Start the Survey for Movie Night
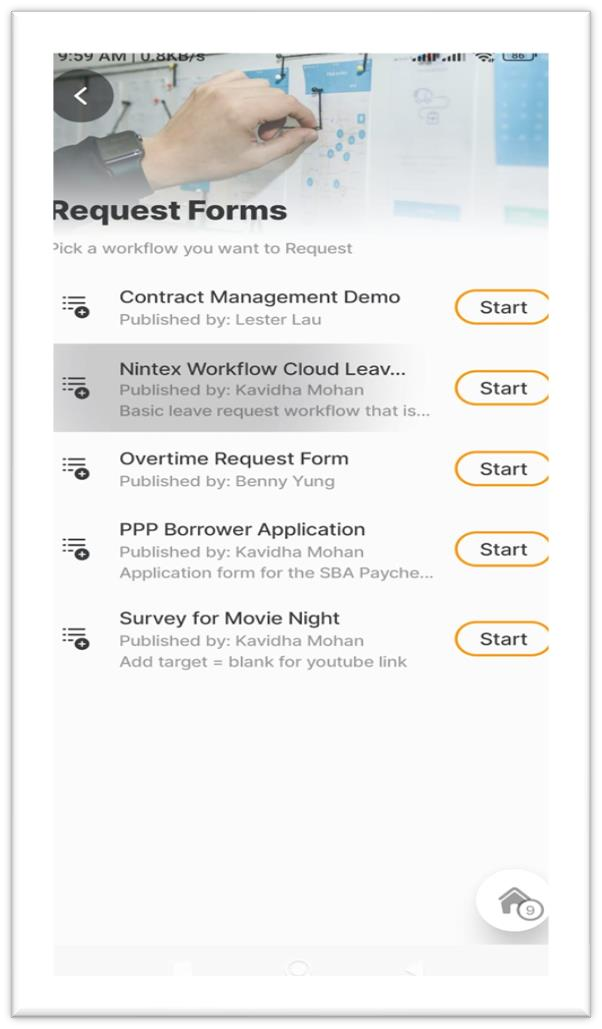The image size is (602, 1029). coord(502,639)
